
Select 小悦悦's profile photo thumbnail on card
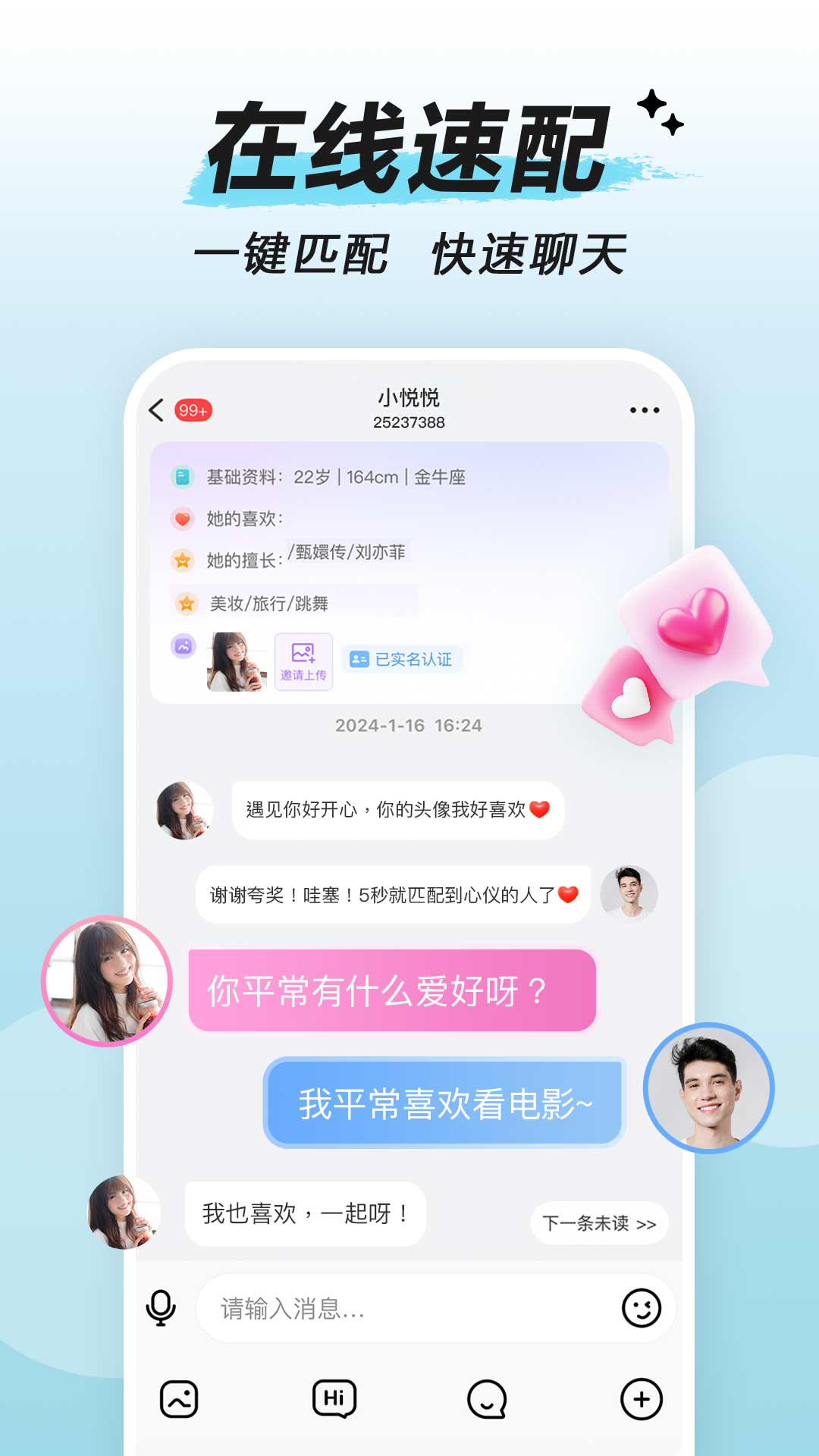pyautogui.click(x=235, y=660)
